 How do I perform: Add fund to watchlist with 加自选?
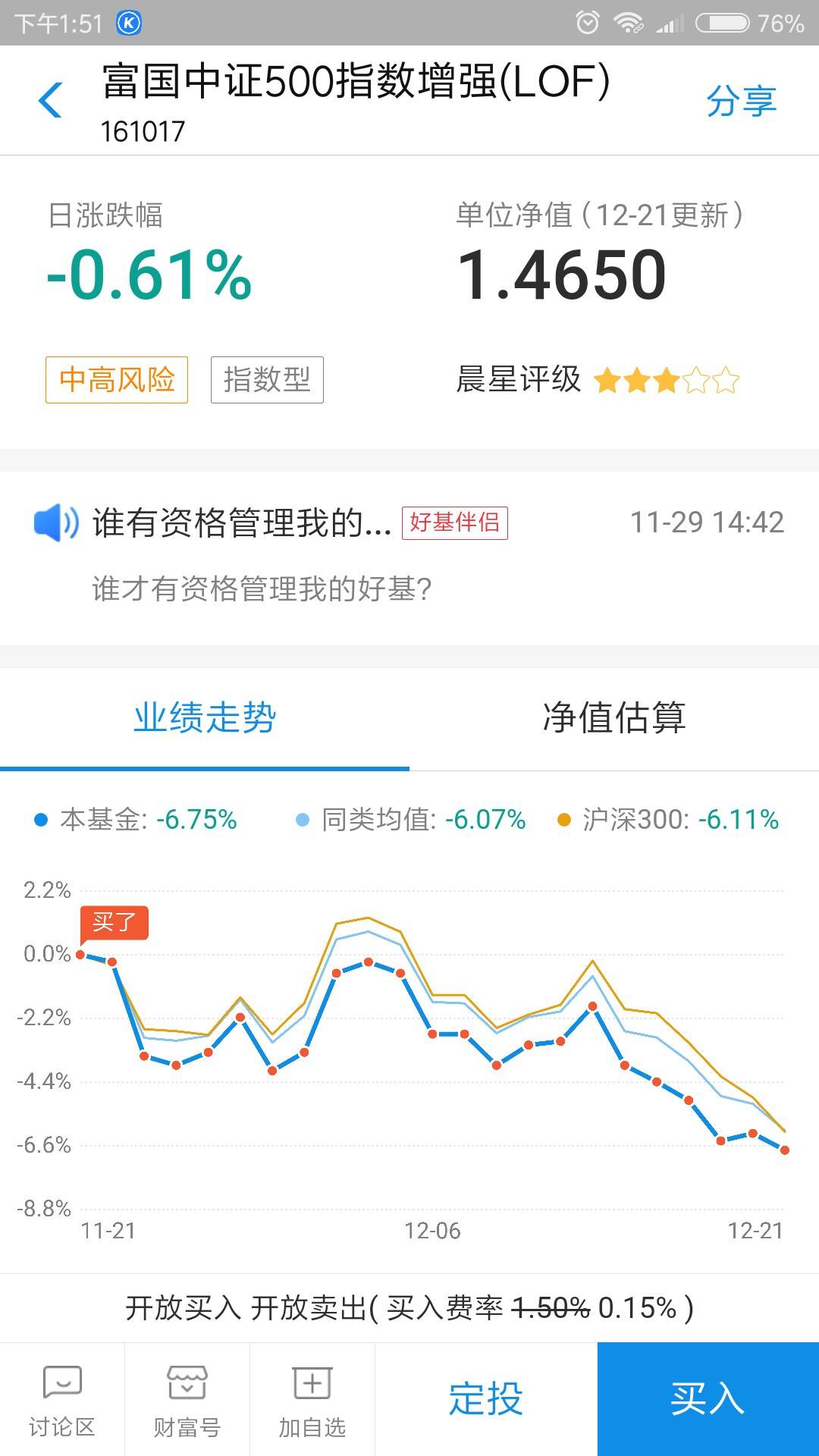coord(312,1400)
